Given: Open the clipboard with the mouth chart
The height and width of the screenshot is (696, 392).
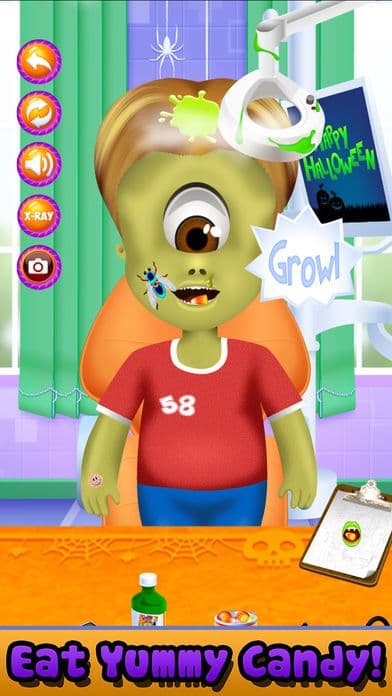Looking at the screenshot, I should 349,531.
